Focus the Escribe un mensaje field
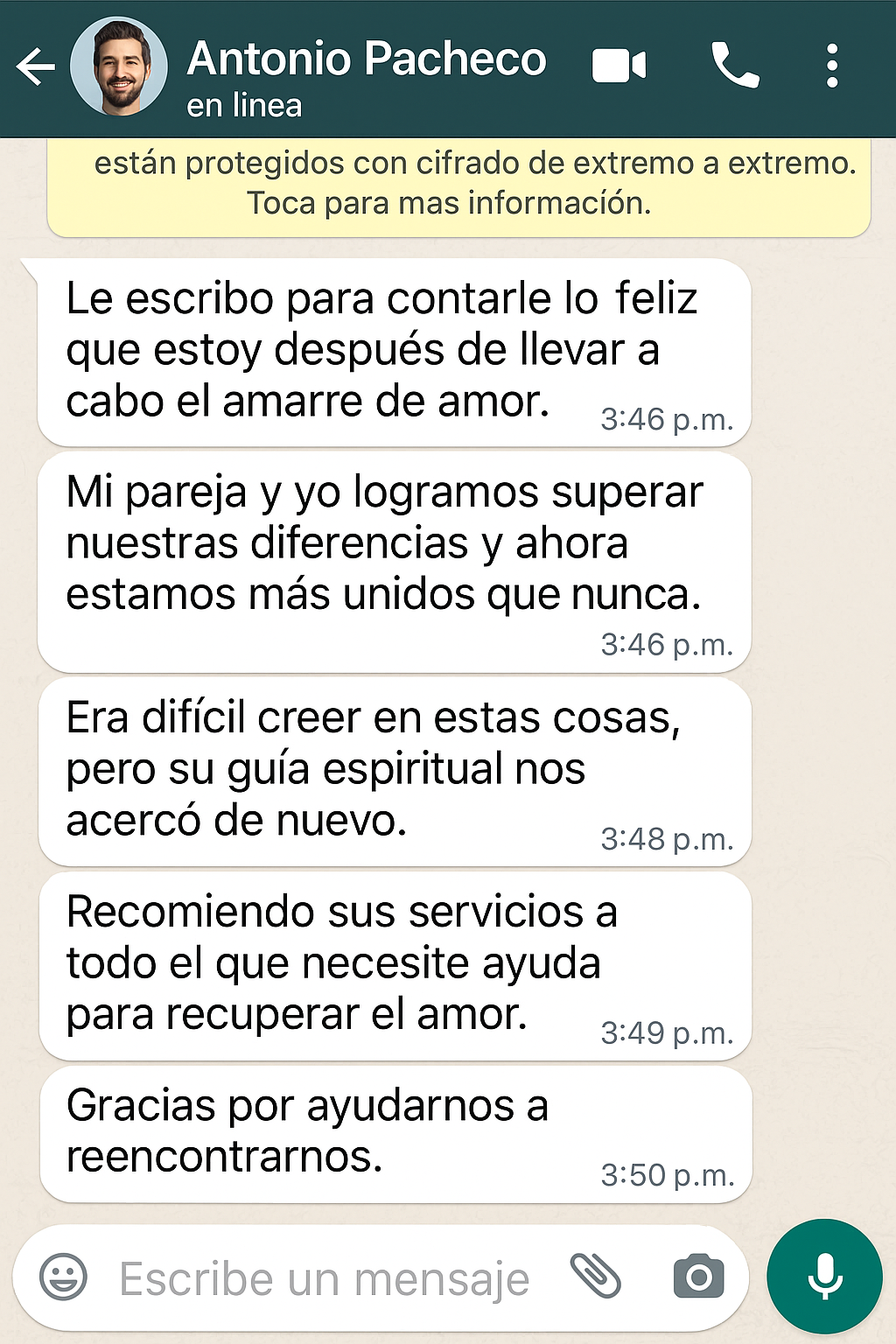Viewport: 896px width, 1344px height. 324,1278
